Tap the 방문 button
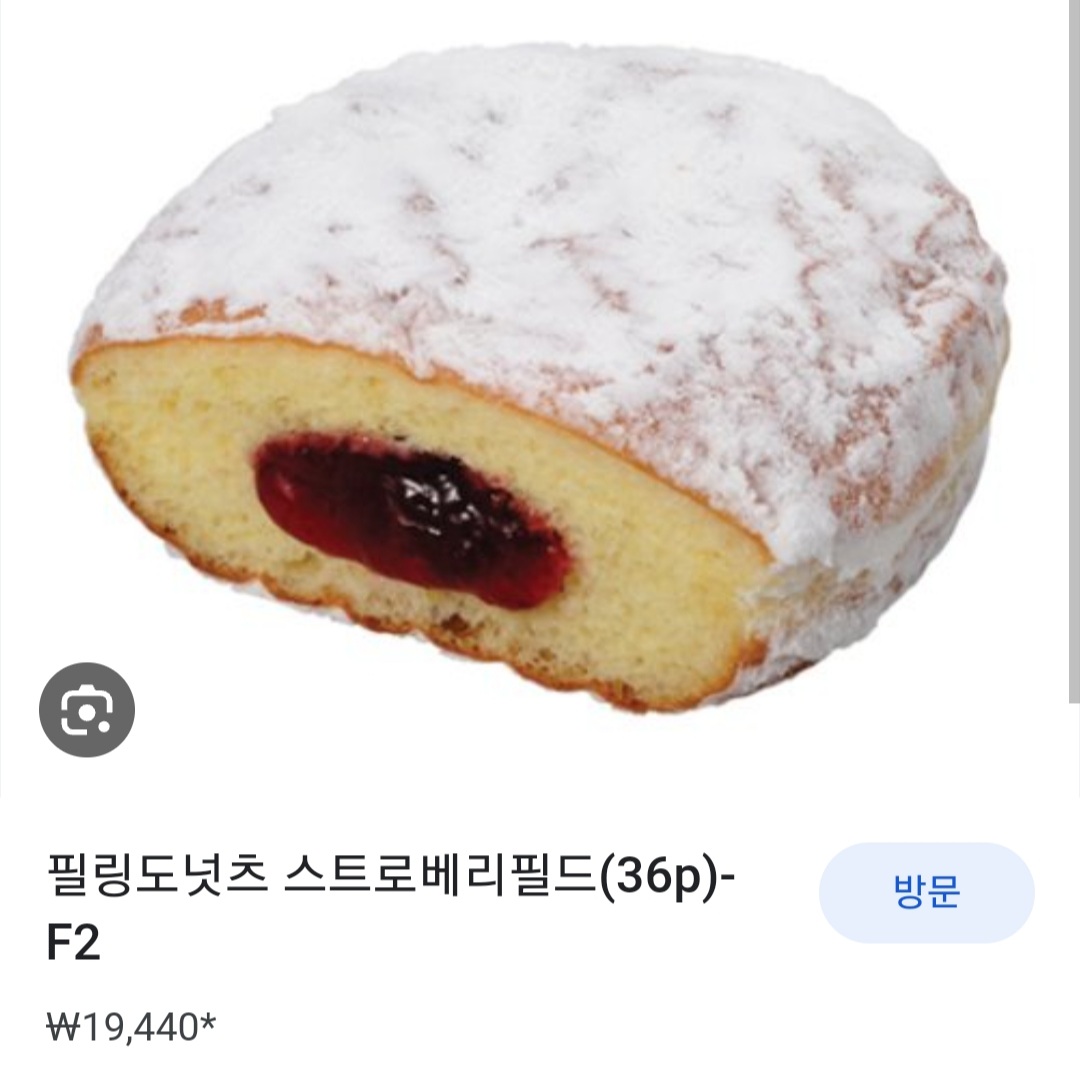 click(926, 892)
